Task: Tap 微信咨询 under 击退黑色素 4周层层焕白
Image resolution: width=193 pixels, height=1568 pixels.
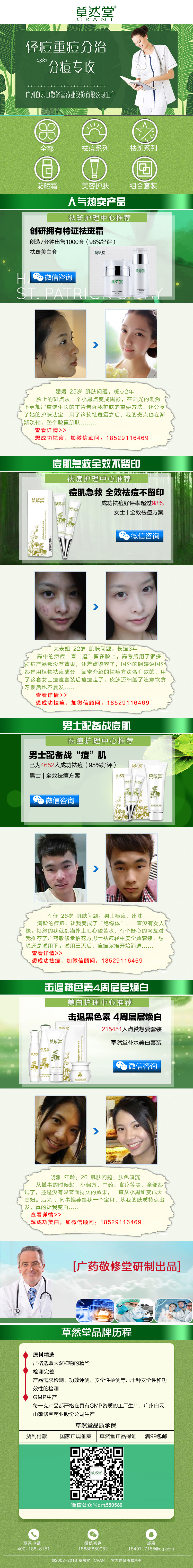Action: pyautogui.click(x=138, y=1066)
